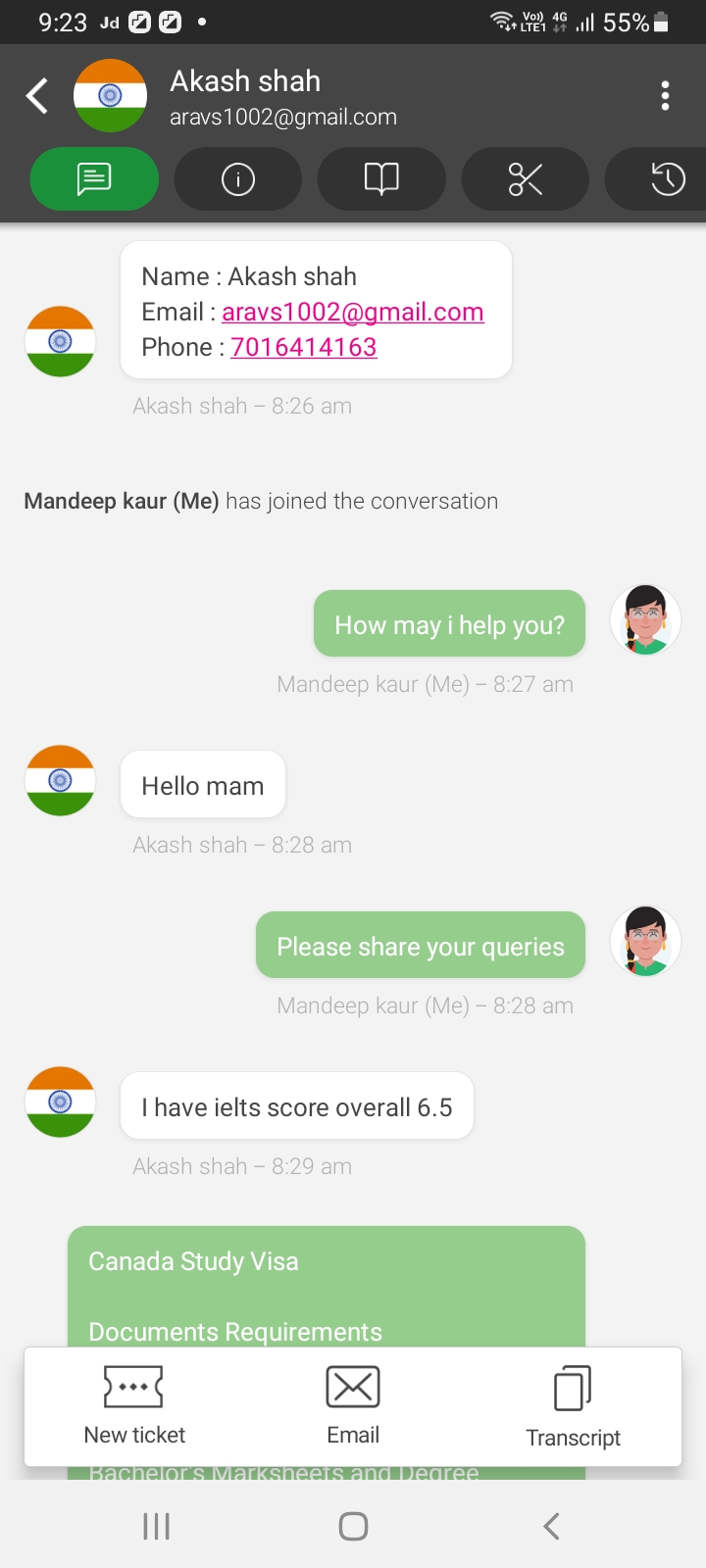706x1568 pixels.
Task: Send the chat by Email
Action: (x=353, y=1407)
